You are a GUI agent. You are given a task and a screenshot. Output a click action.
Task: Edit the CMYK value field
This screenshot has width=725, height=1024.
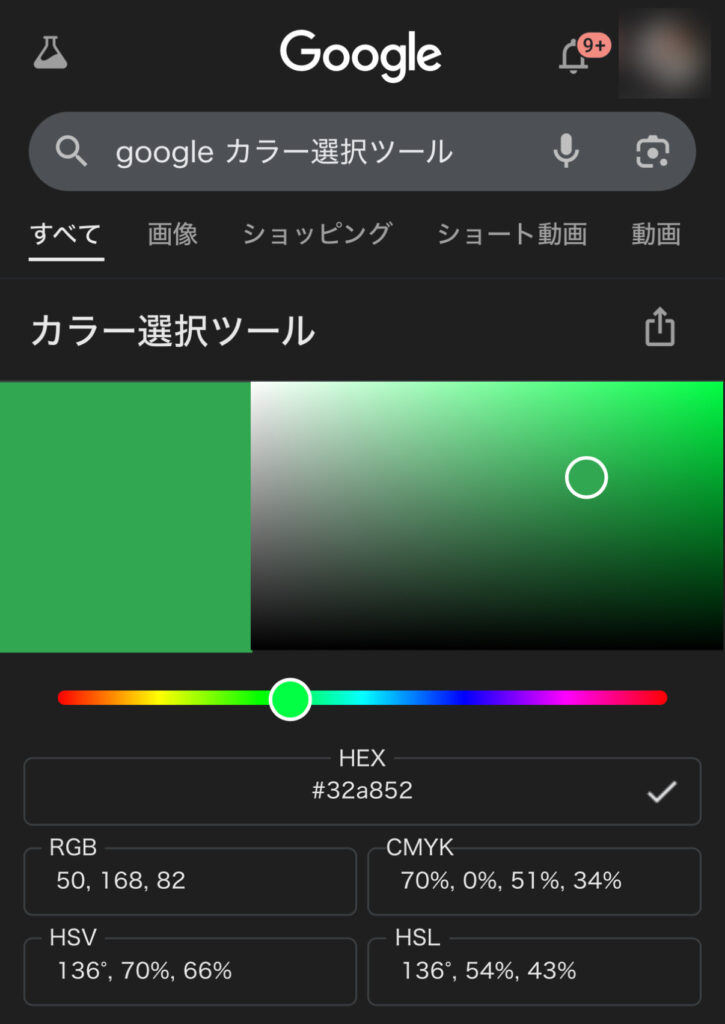point(534,881)
